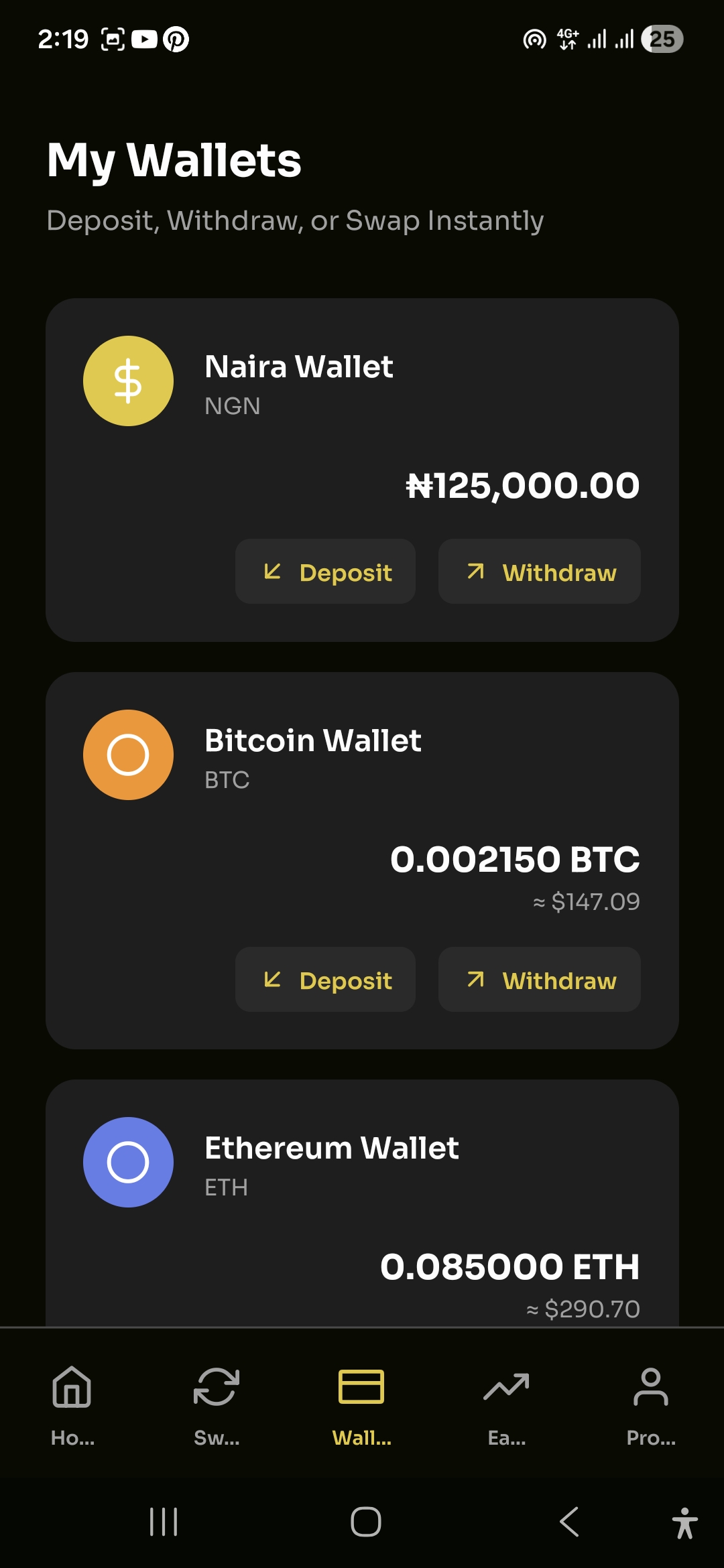This screenshot has height=1568, width=724.
Task: Tap the Withdraw arrow icon on Bitcoin Wallet
Action: click(x=475, y=980)
